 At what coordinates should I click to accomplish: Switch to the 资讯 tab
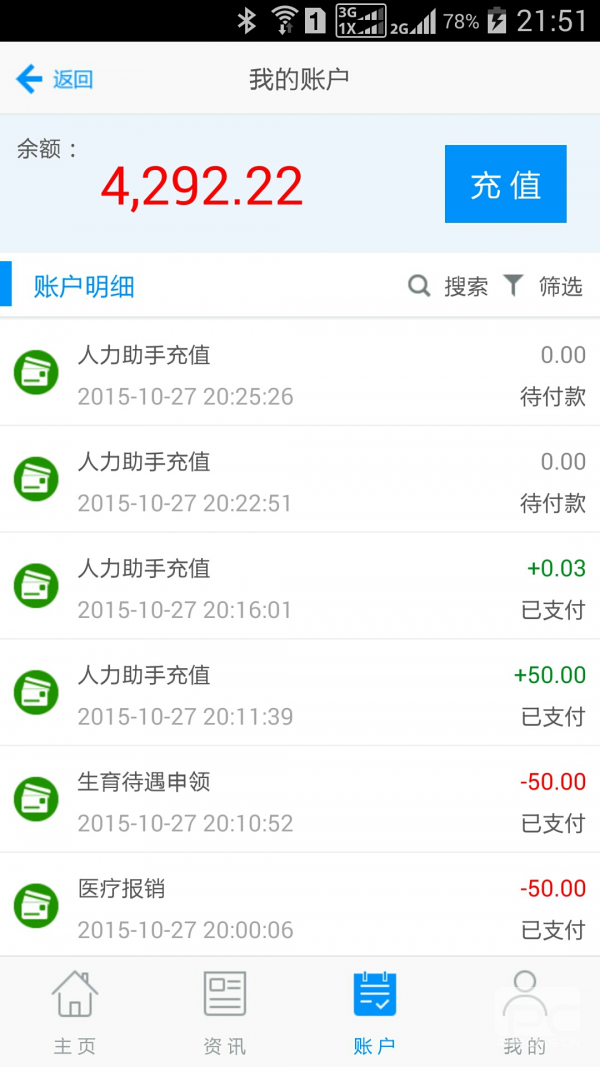[x=224, y=1013]
